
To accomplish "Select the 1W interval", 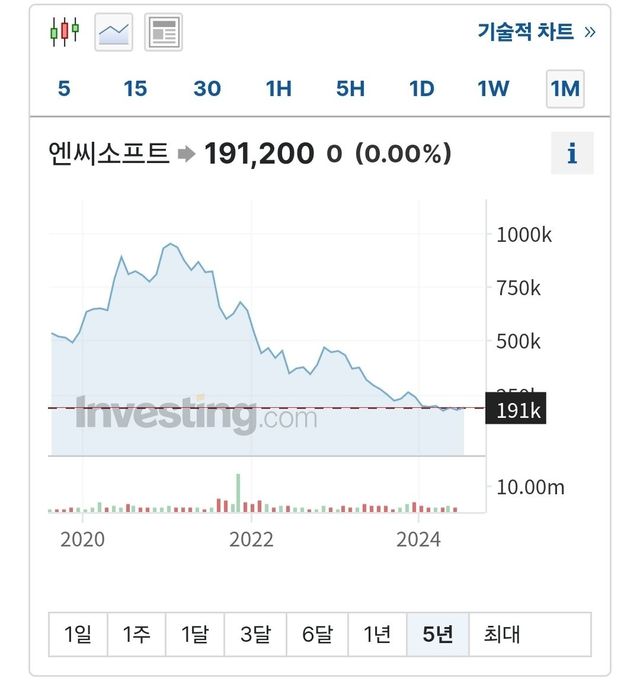I will [493, 89].
